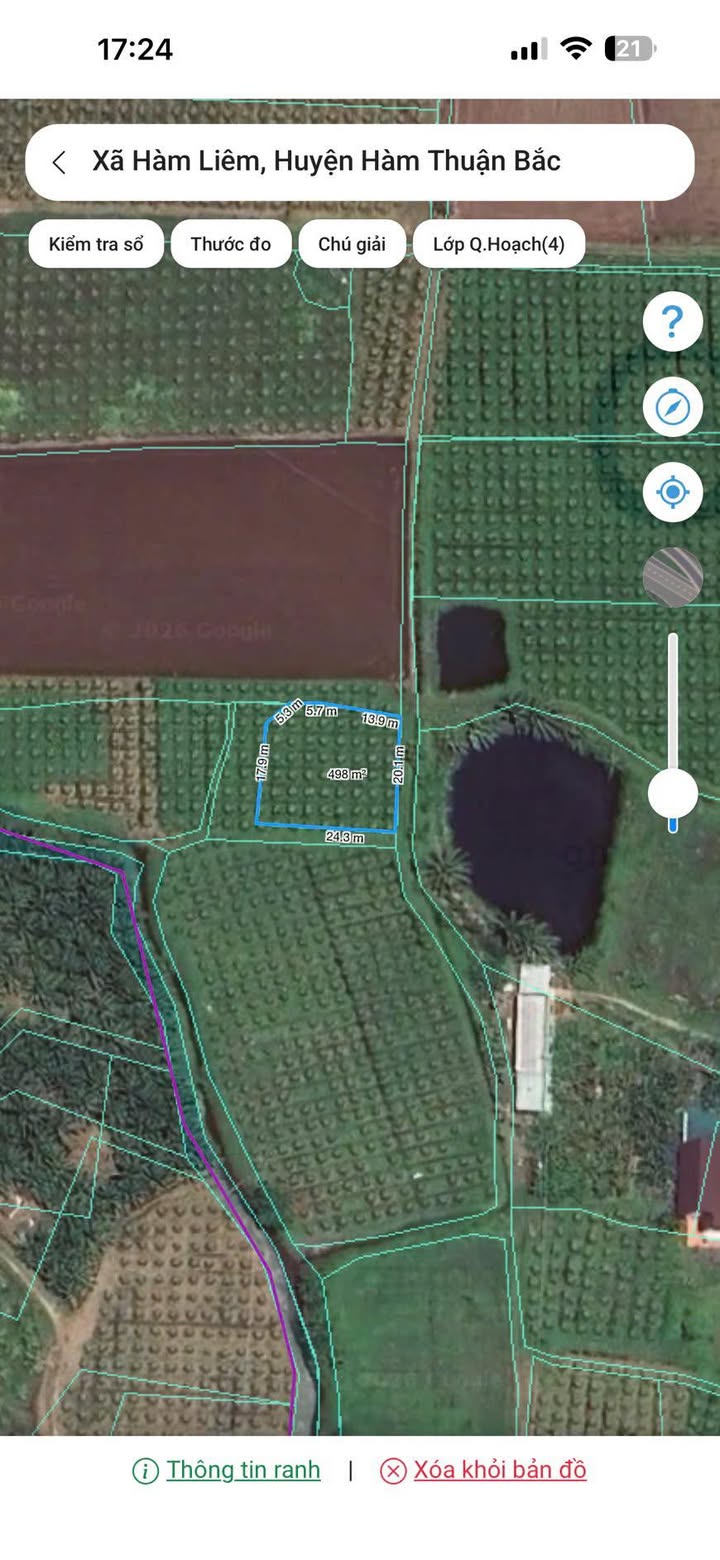
Task: Go back using the arrow icon
Action: point(60,162)
